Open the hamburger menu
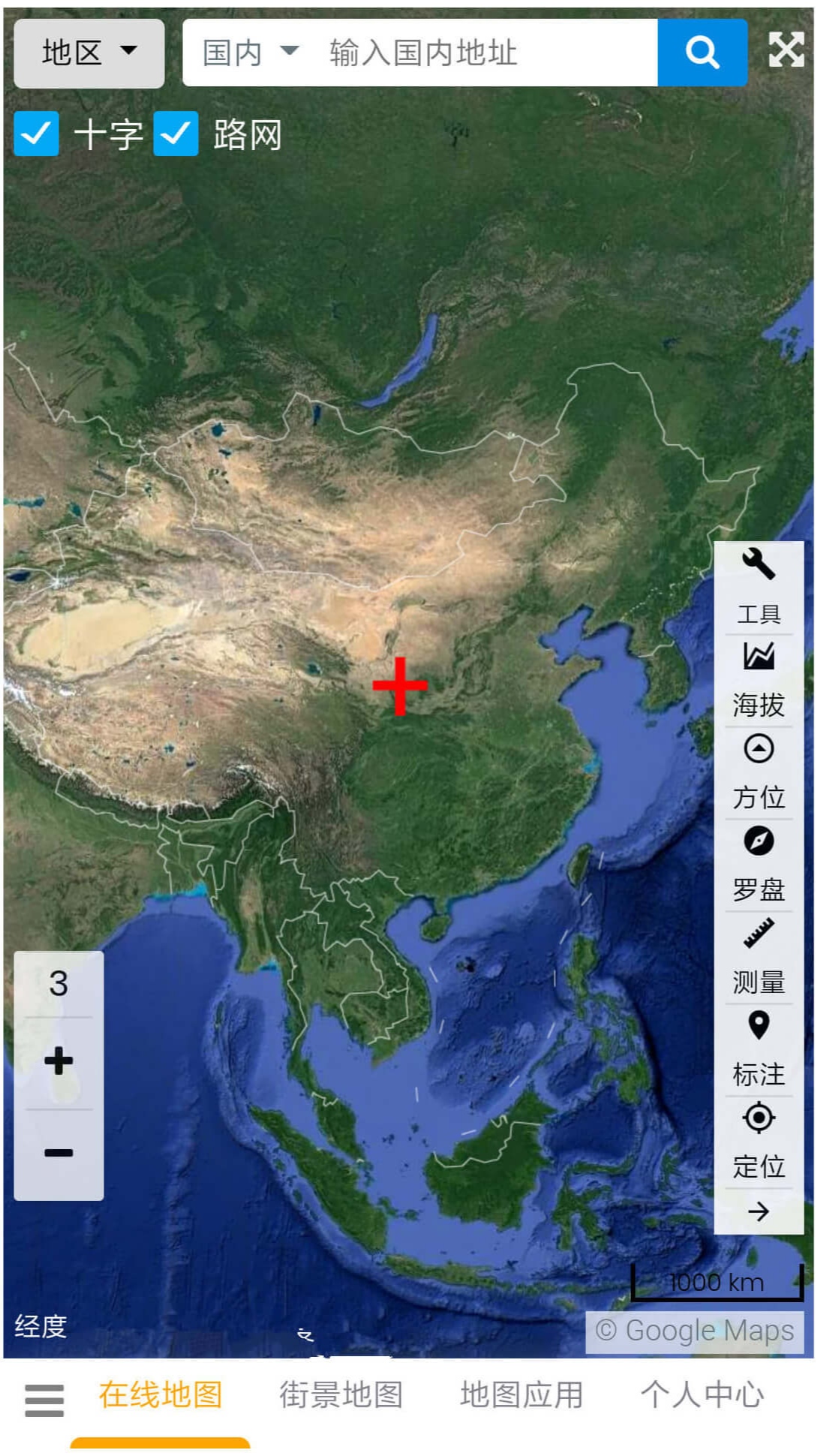The width and height of the screenshot is (821, 1456). [44, 1400]
